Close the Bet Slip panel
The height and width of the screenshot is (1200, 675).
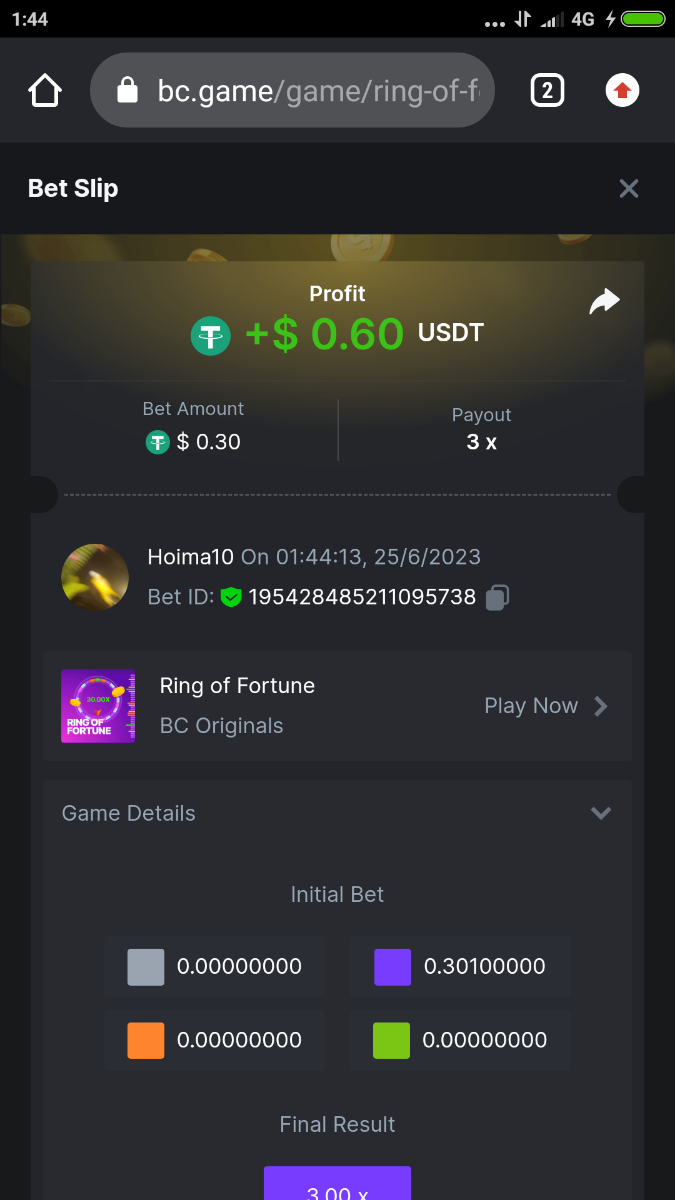pos(628,188)
